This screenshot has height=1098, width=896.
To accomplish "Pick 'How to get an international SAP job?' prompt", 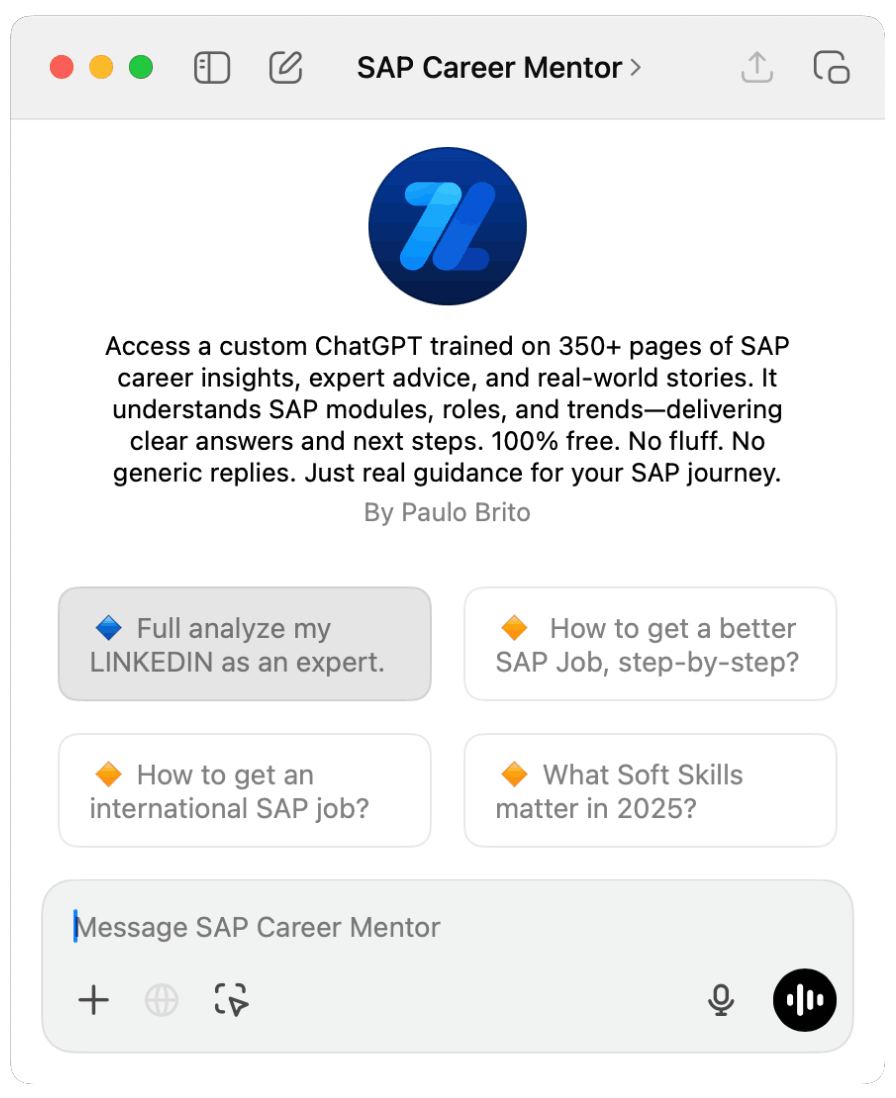I will click(245, 791).
